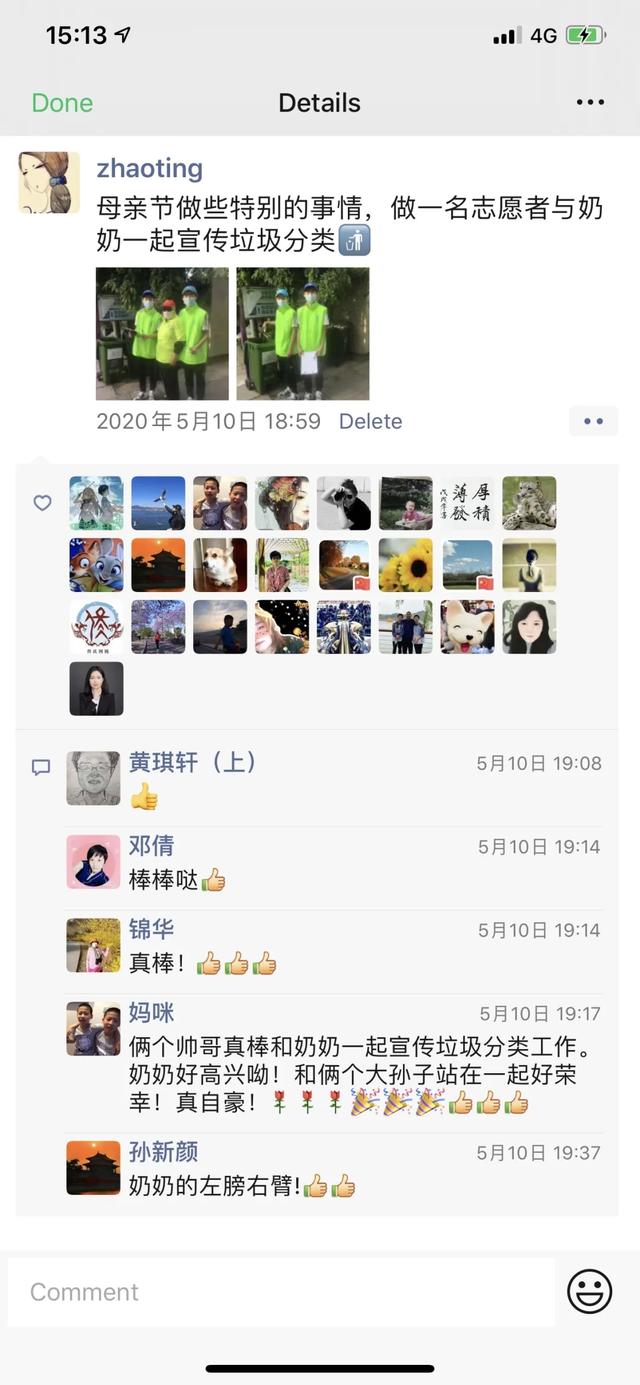Open the corgi dog avatar in likes
640x1385 pixels.
point(220,565)
